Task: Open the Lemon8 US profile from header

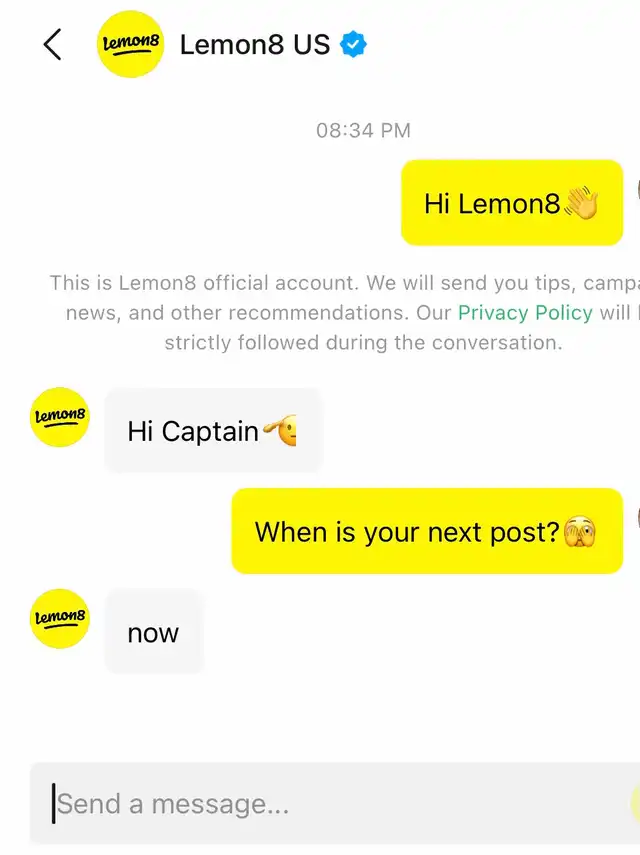Action: point(130,44)
